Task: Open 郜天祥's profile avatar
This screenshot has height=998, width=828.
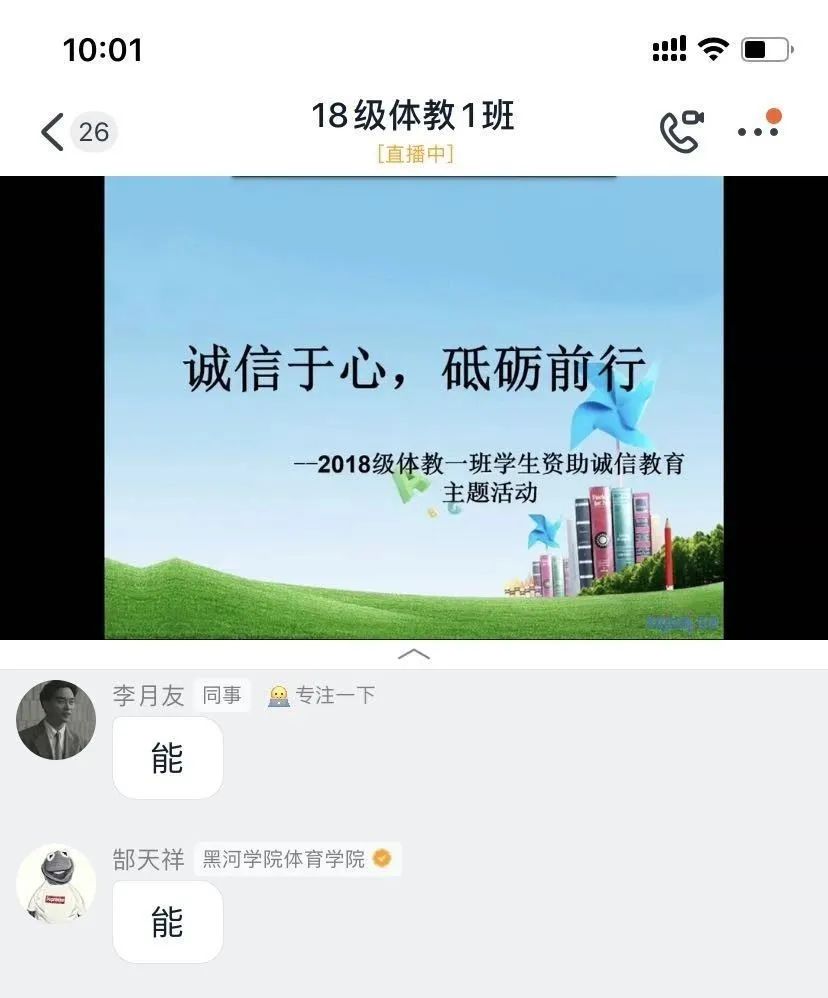Action: pyautogui.click(x=56, y=884)
